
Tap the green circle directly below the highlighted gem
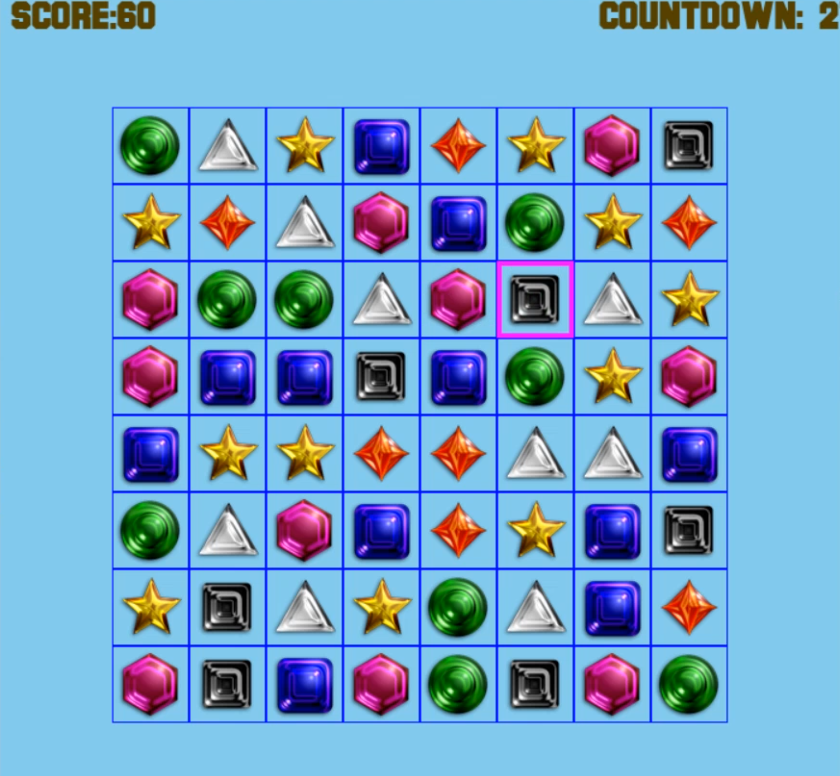tap(535, 377)
